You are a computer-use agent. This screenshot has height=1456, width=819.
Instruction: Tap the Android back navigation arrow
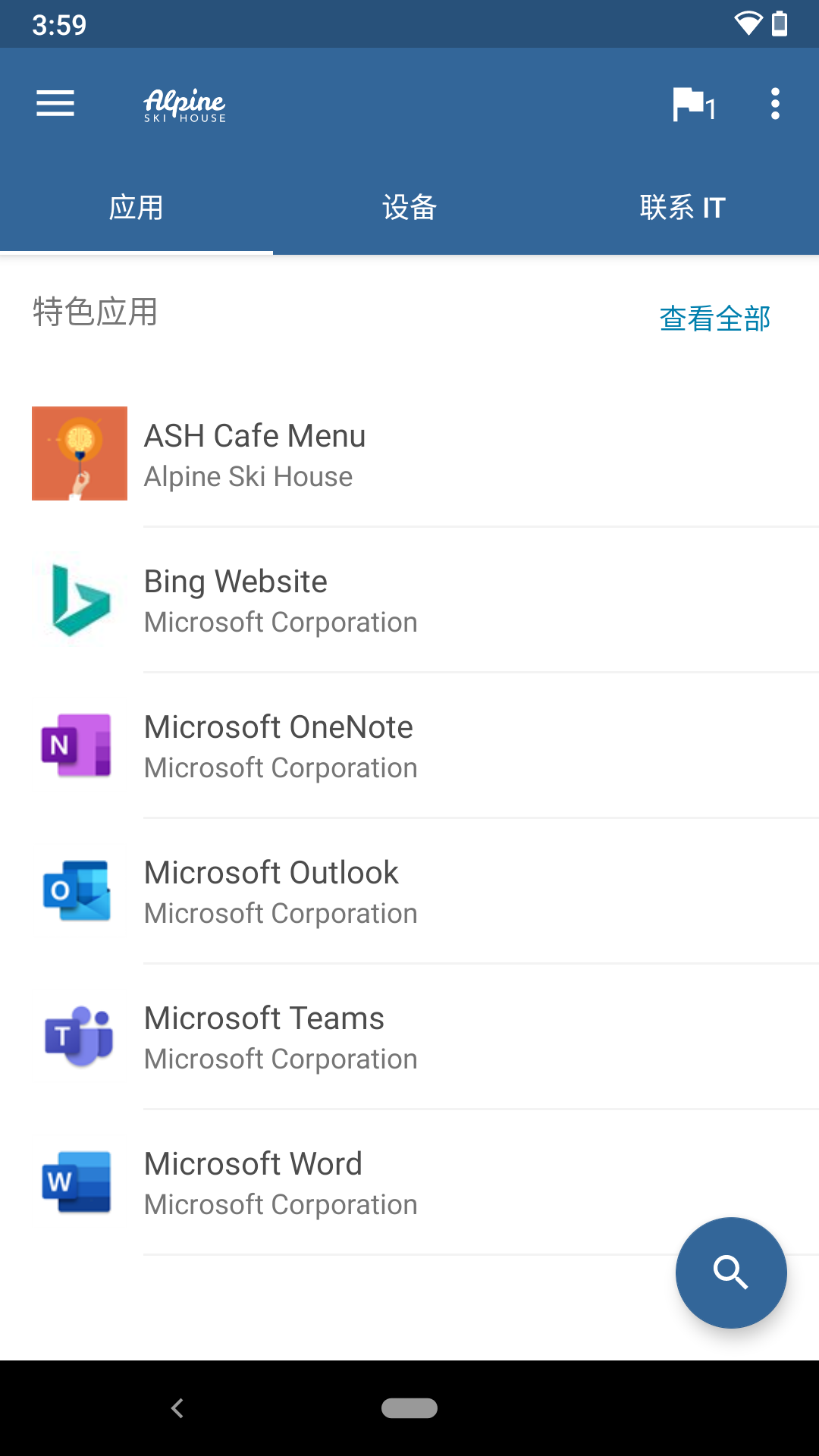177,1407
